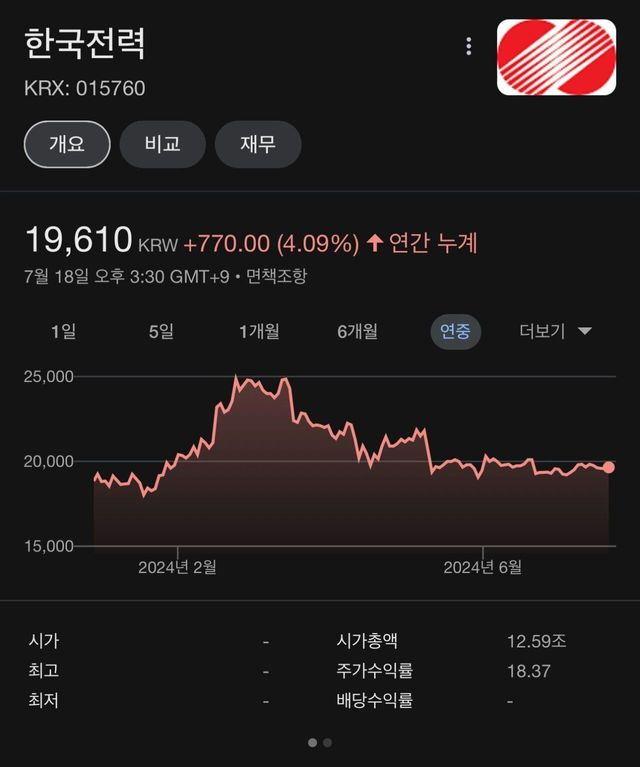Switch to the 비교 compare chip
The height and width of the screenshot is (767, 640).
coord(162,144)
